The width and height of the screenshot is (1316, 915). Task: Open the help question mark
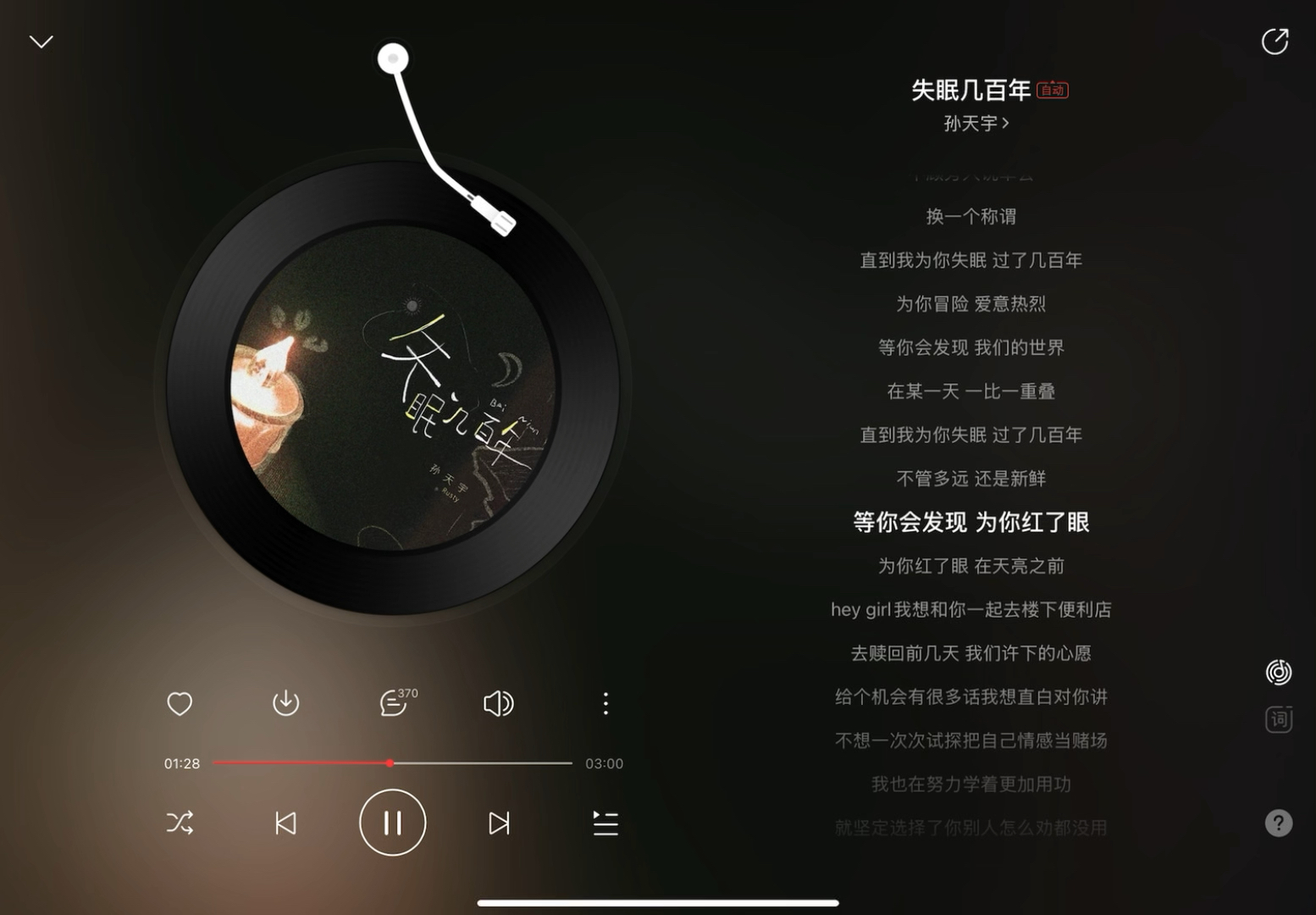(x=1278, y=823)
